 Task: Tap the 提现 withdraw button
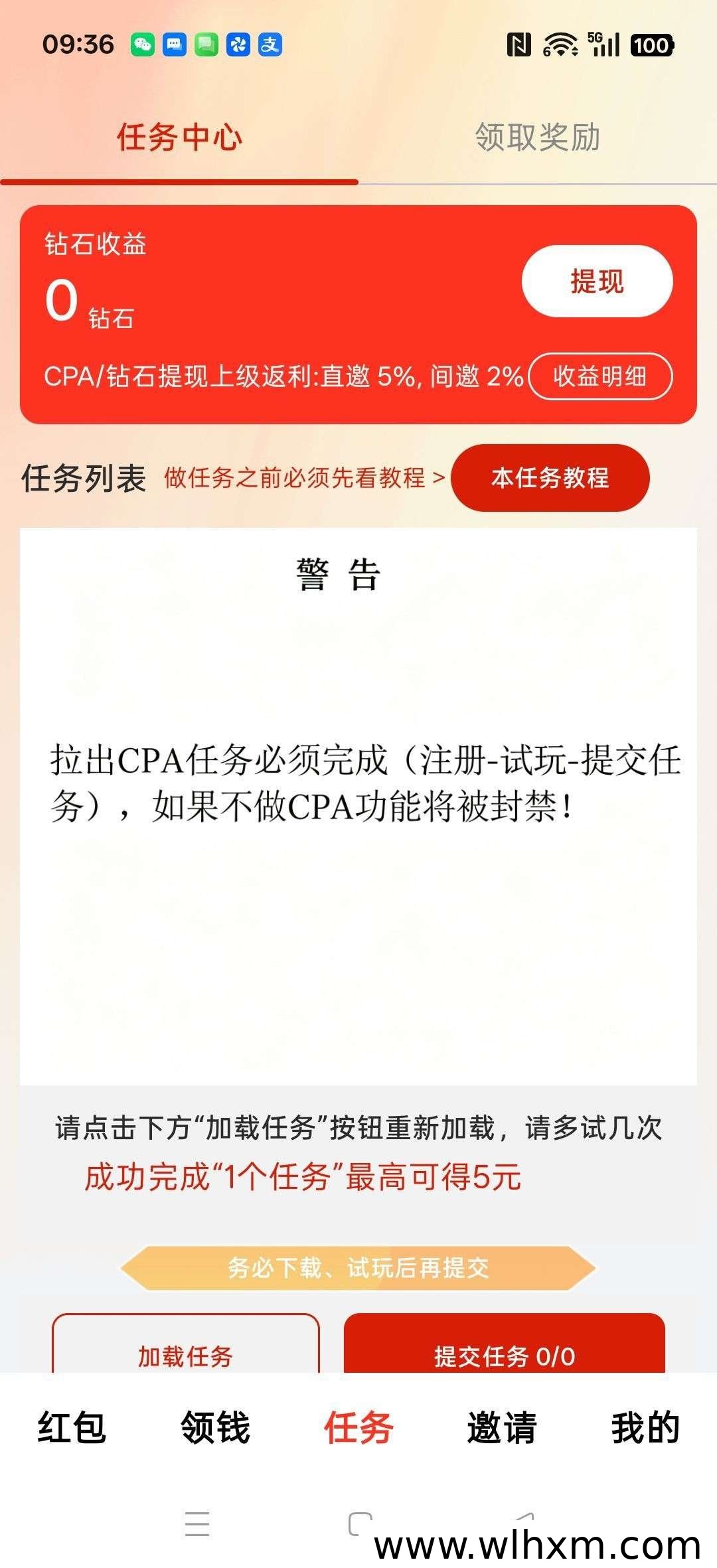point(597,281)
